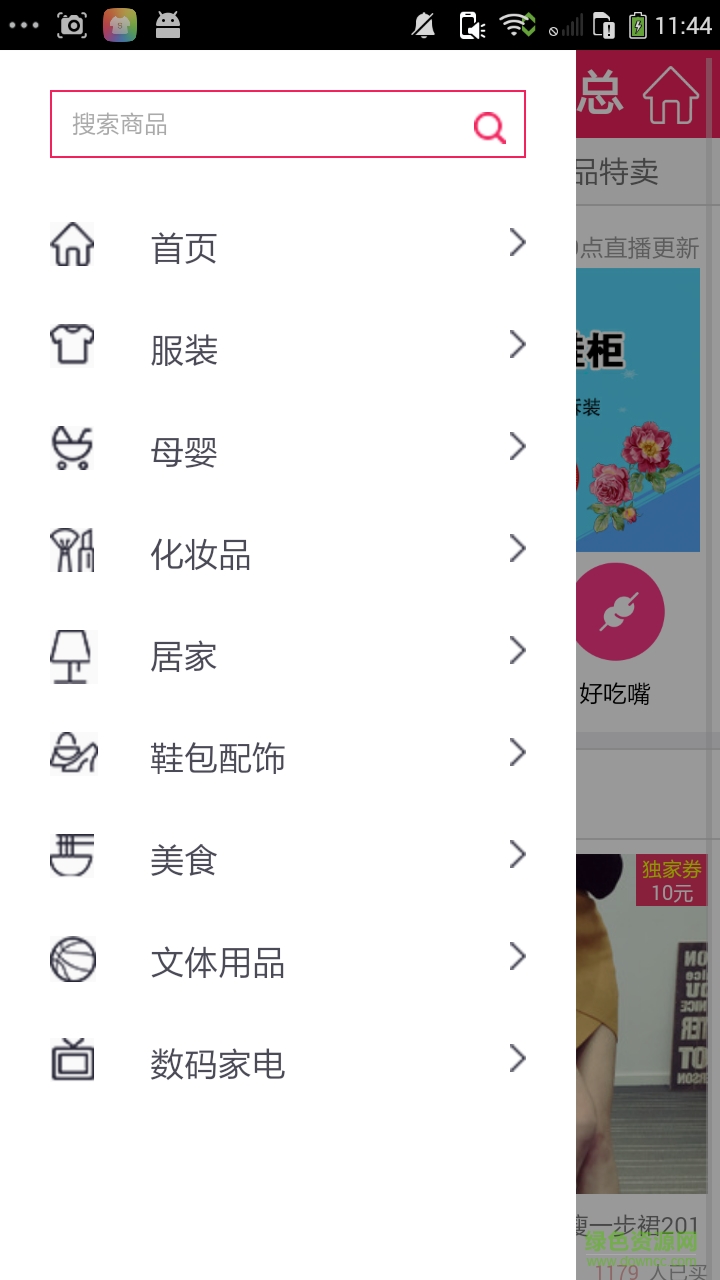Select the 首页 home icon
Viewport: 720px width, 1280px height.
71,246
